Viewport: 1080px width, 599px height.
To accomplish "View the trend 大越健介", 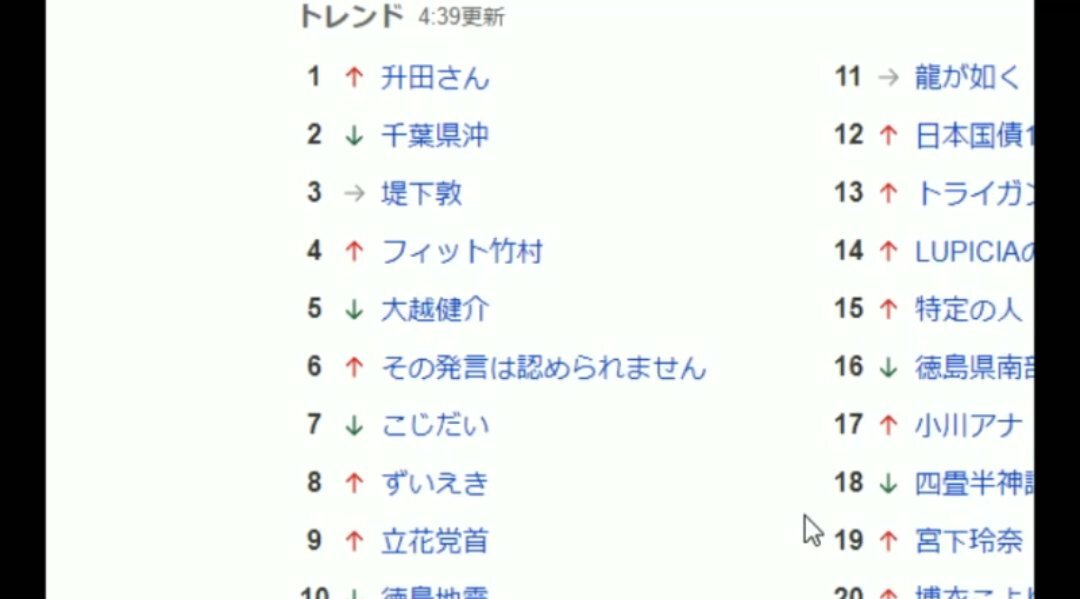I will pyautogui.click(x=435, y=309).
